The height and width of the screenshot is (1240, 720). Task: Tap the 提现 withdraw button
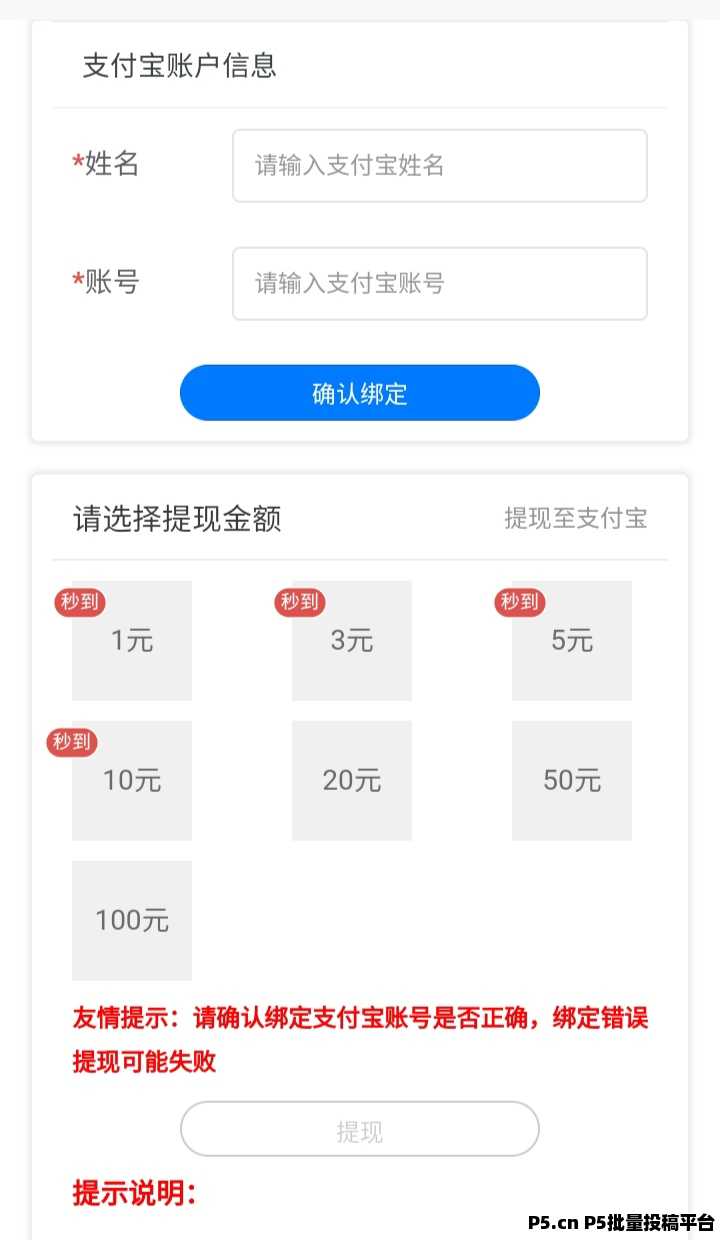click(x=359, y=1130)
